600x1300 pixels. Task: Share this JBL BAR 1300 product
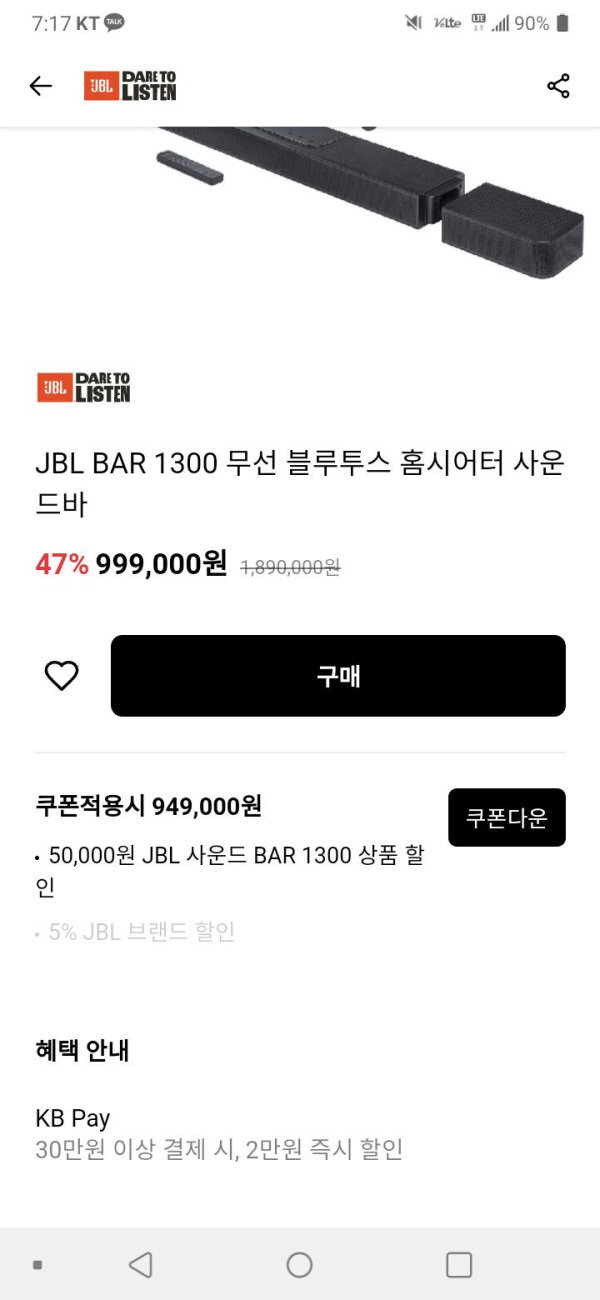tap(558, 86)
